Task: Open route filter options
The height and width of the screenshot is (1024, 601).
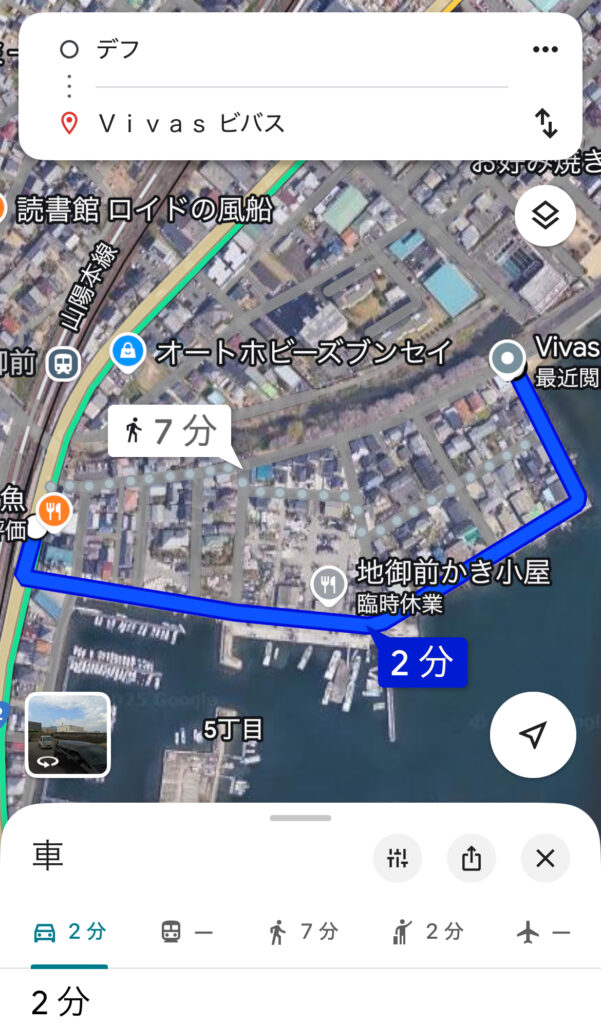Action: [397, 858]
